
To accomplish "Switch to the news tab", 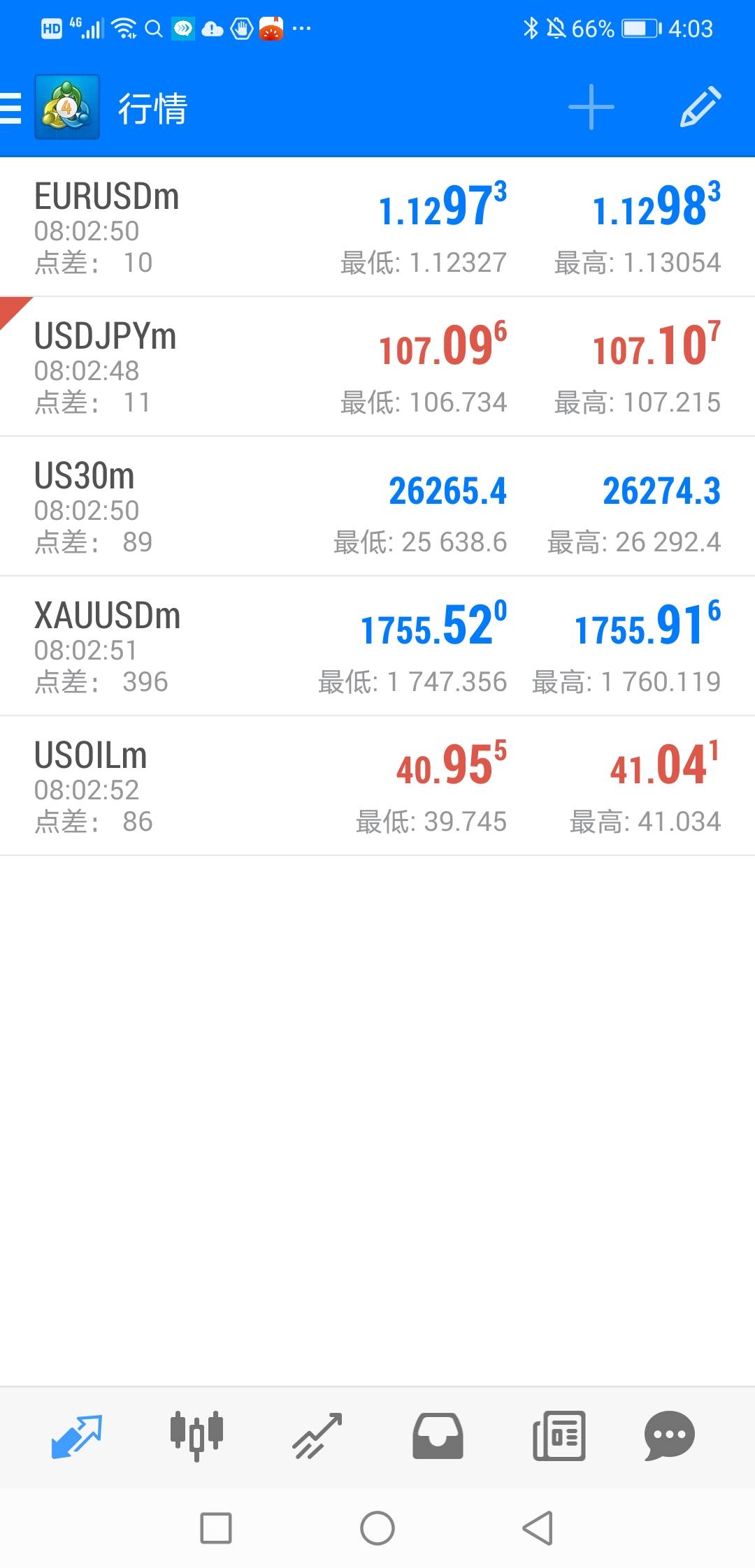I will click(559, 1437).
